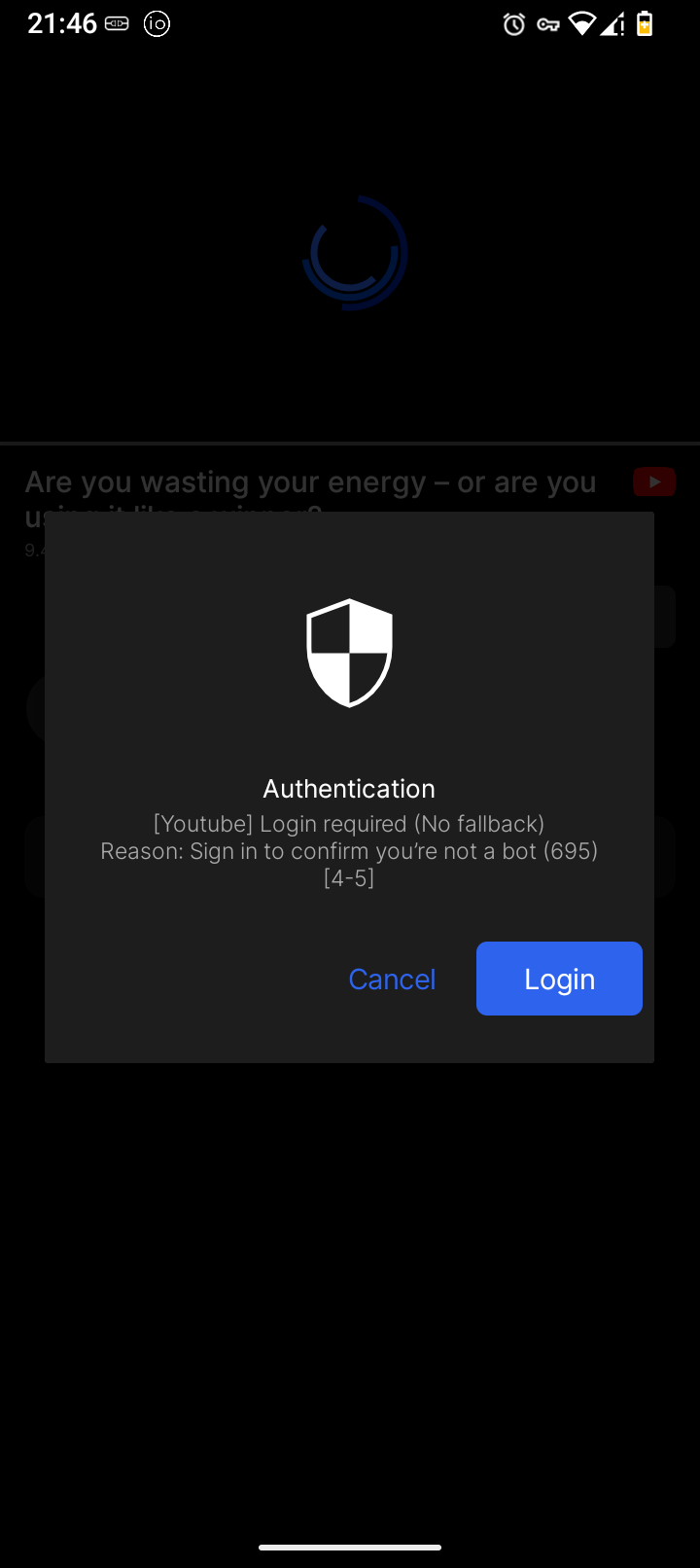Image resolution: width=700 pixels, height=1568 pixels.
Task: Tap the Login button
Action: click(x=559, y=979)
